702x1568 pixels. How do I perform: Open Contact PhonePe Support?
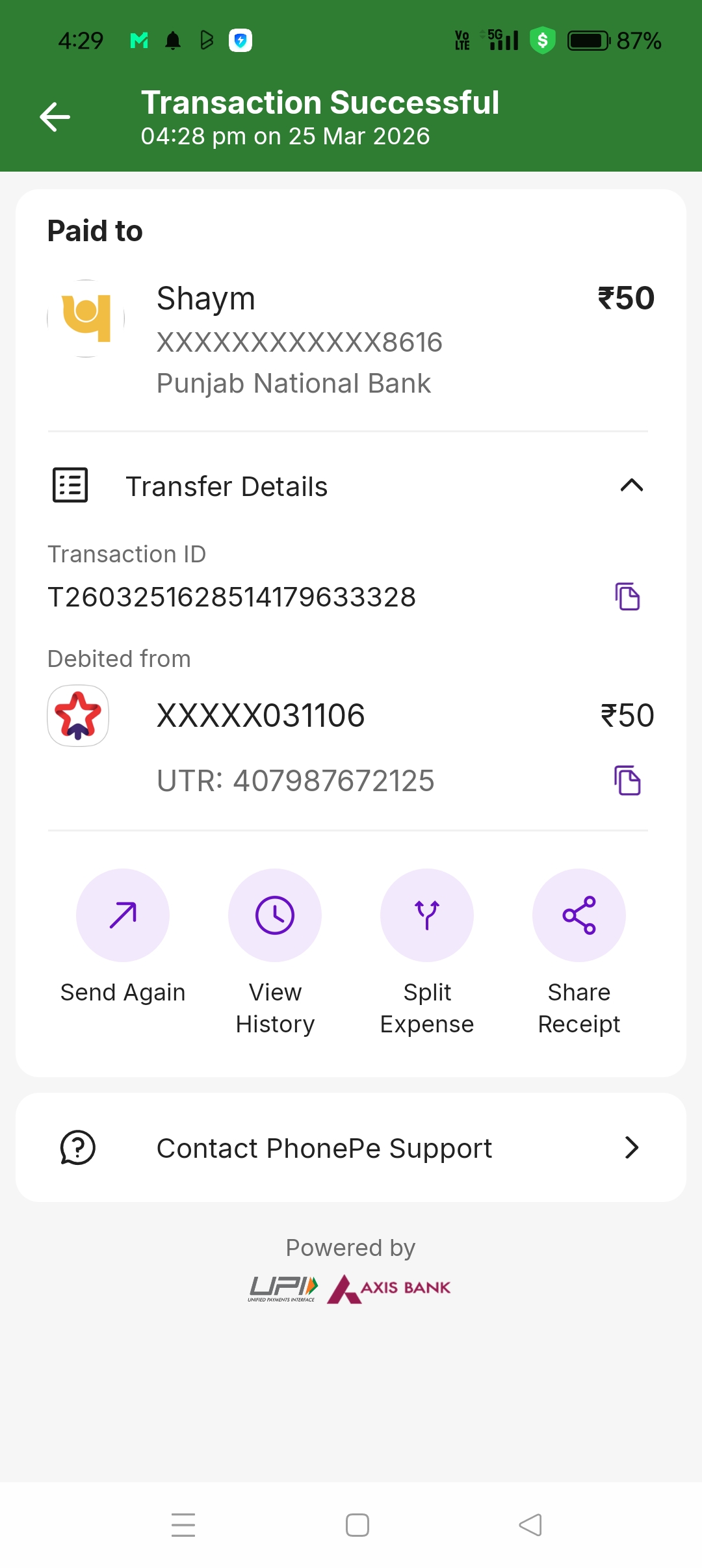pyautogui.click(x=351, y=1148)
